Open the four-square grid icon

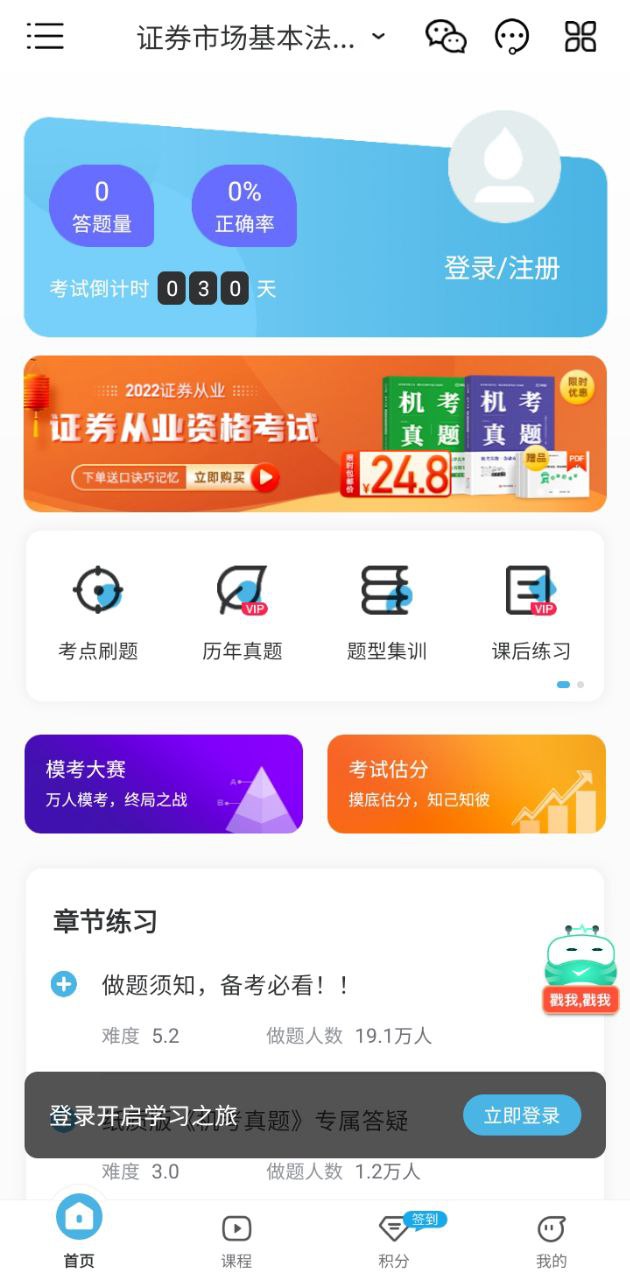(x=580, y=37)
